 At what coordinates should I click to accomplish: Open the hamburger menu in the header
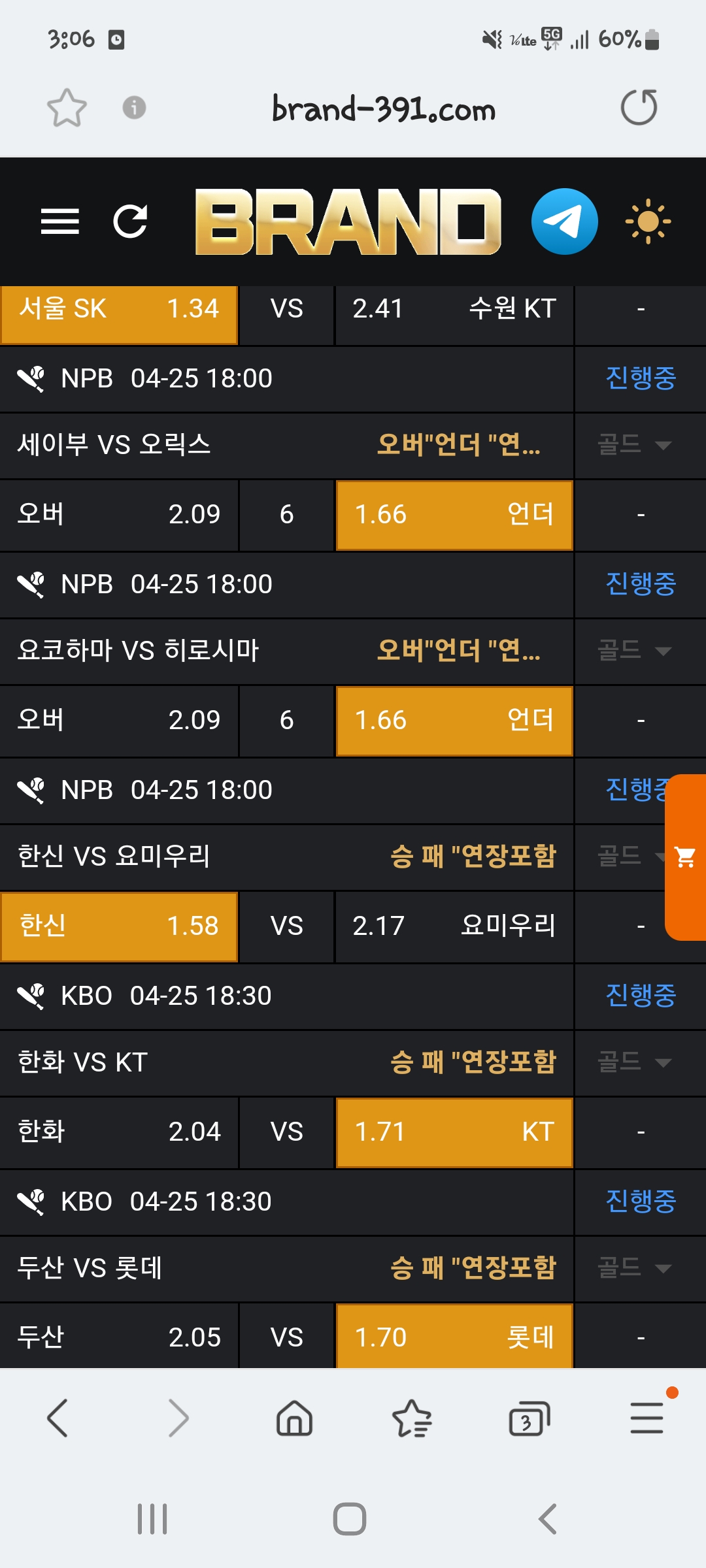(59, 221)
